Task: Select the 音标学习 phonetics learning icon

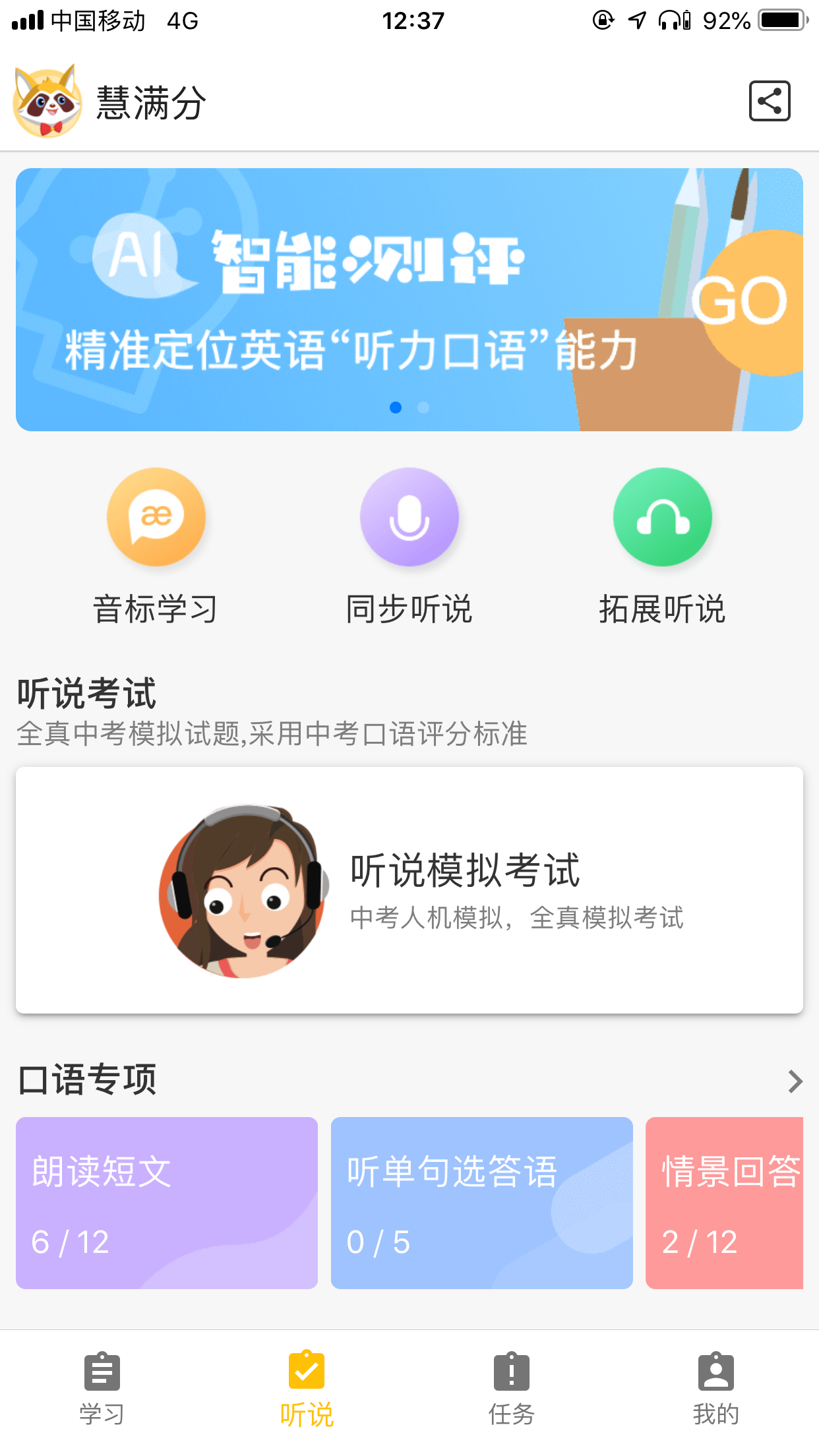Action: (x=156, y=517)
